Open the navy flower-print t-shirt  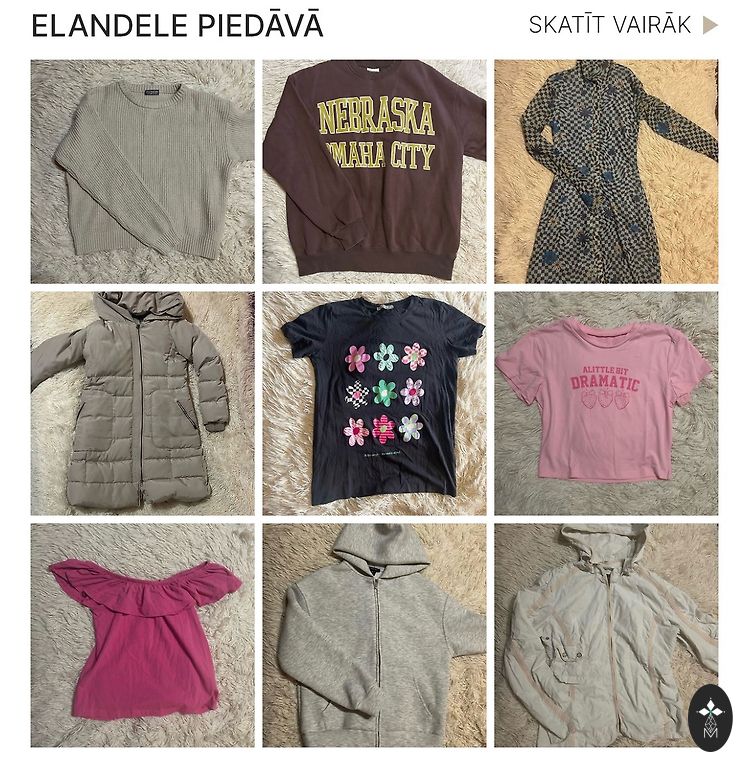pos(374,403)
